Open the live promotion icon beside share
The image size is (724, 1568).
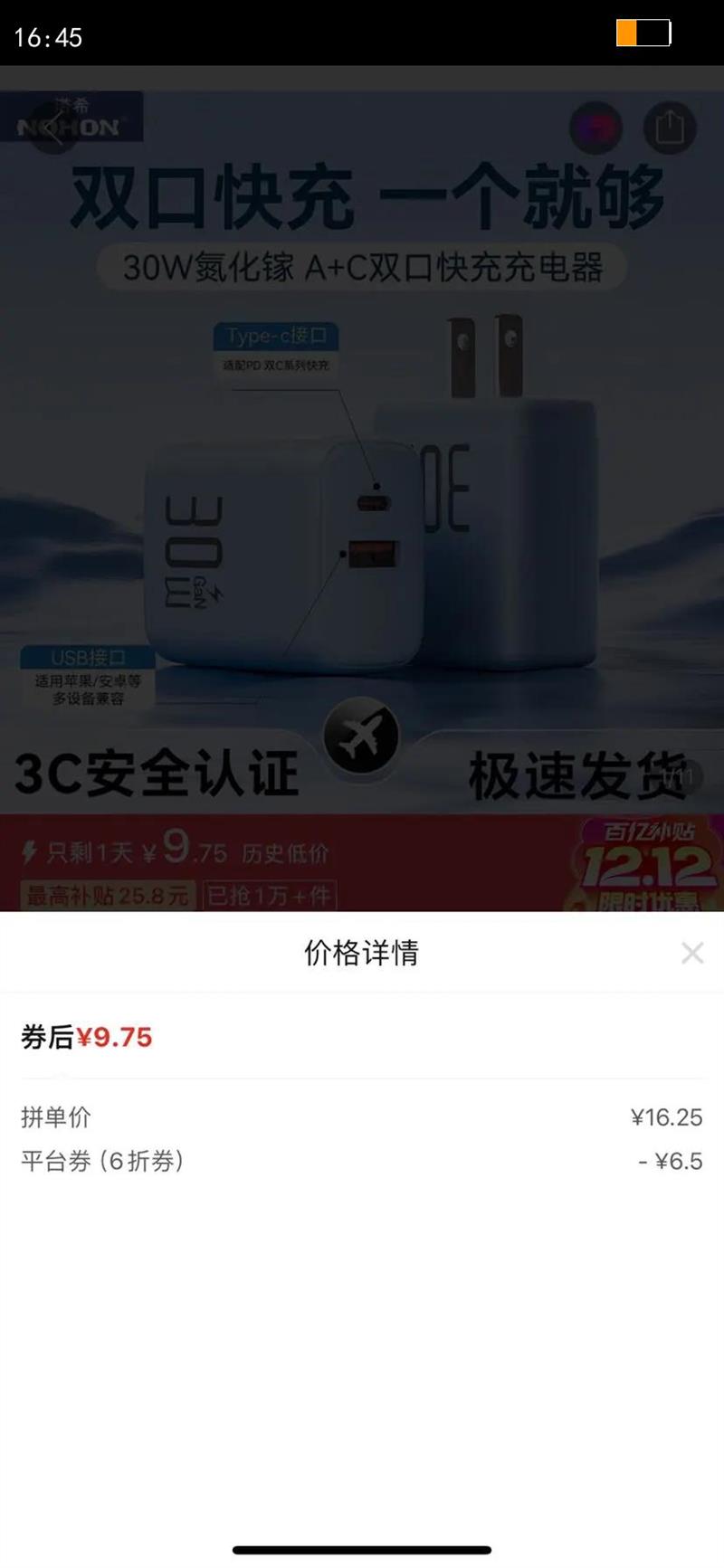click(595, 128)
